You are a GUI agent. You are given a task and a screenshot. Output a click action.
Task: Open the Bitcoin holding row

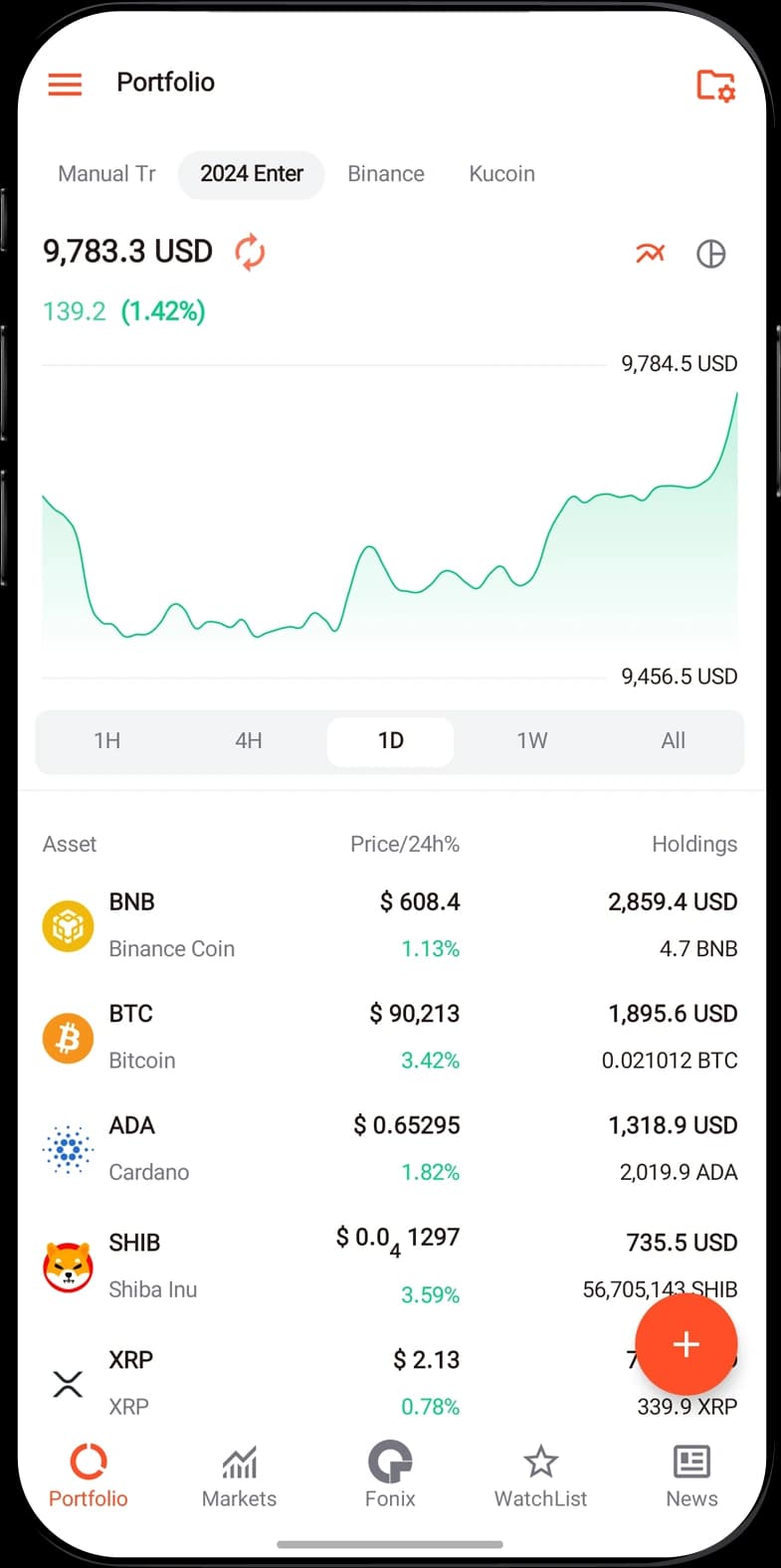(x=390, y=1037)
